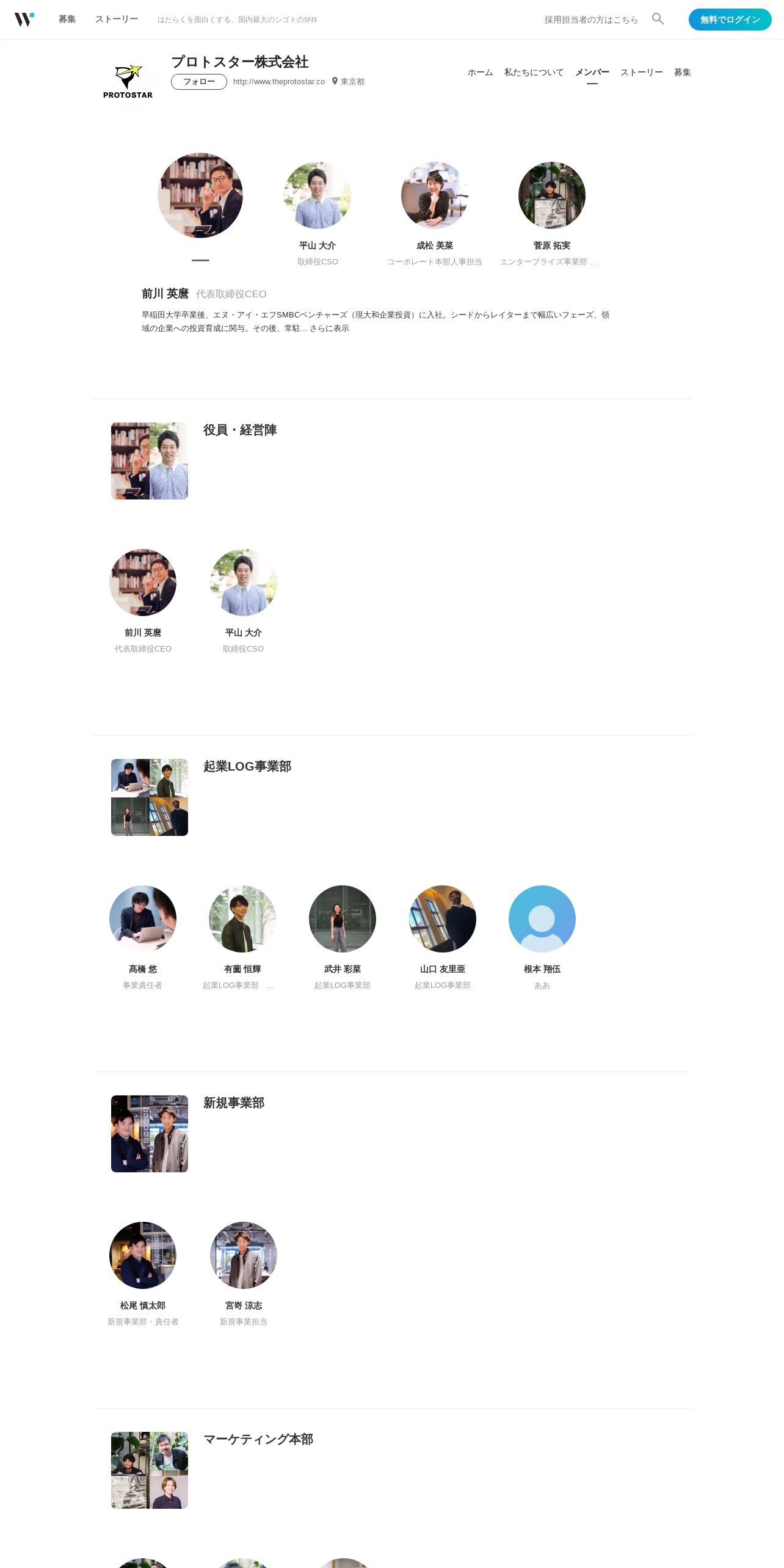784x1568 pixels.
Task: Open the company's ストーリー tab
Action: (x=642, y=72)
